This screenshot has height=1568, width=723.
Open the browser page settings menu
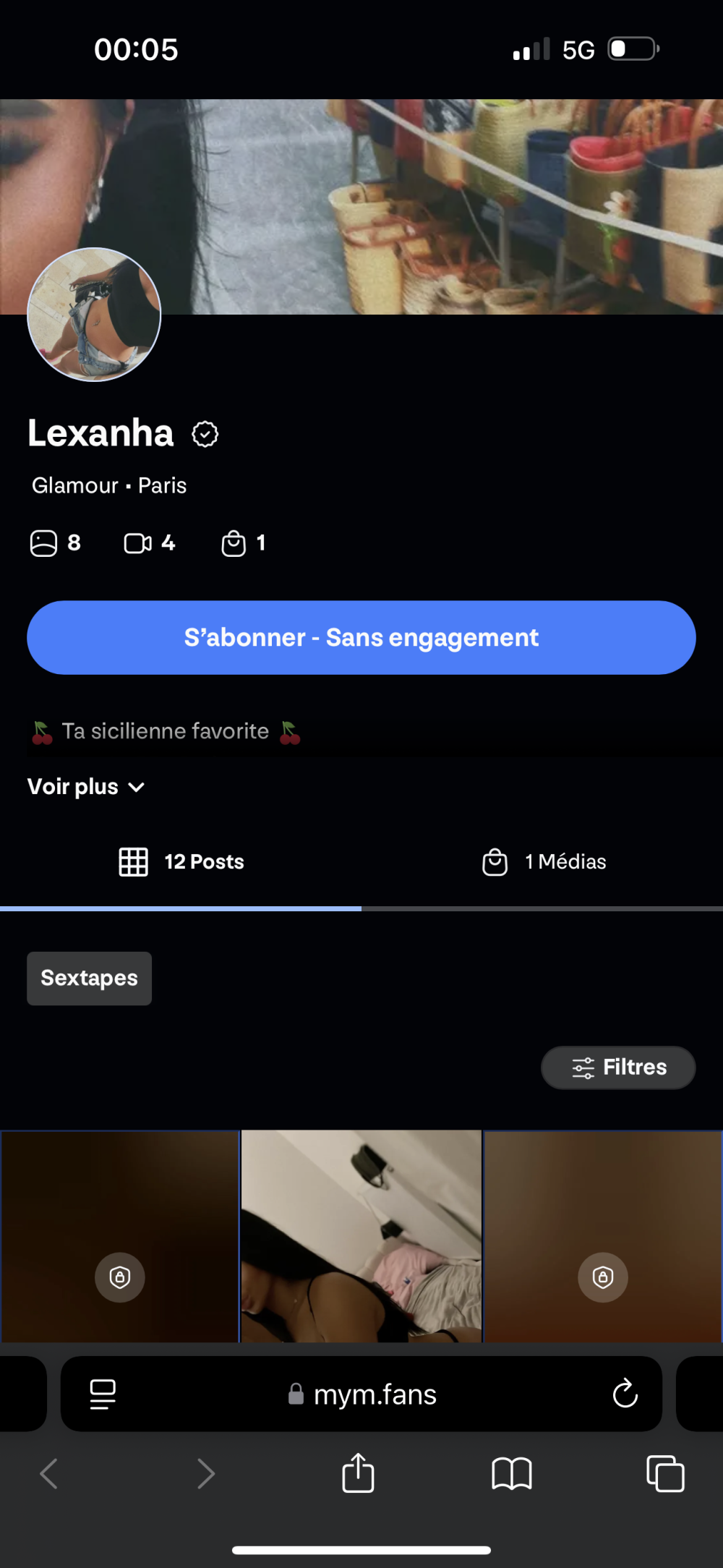pos(103,1394)
